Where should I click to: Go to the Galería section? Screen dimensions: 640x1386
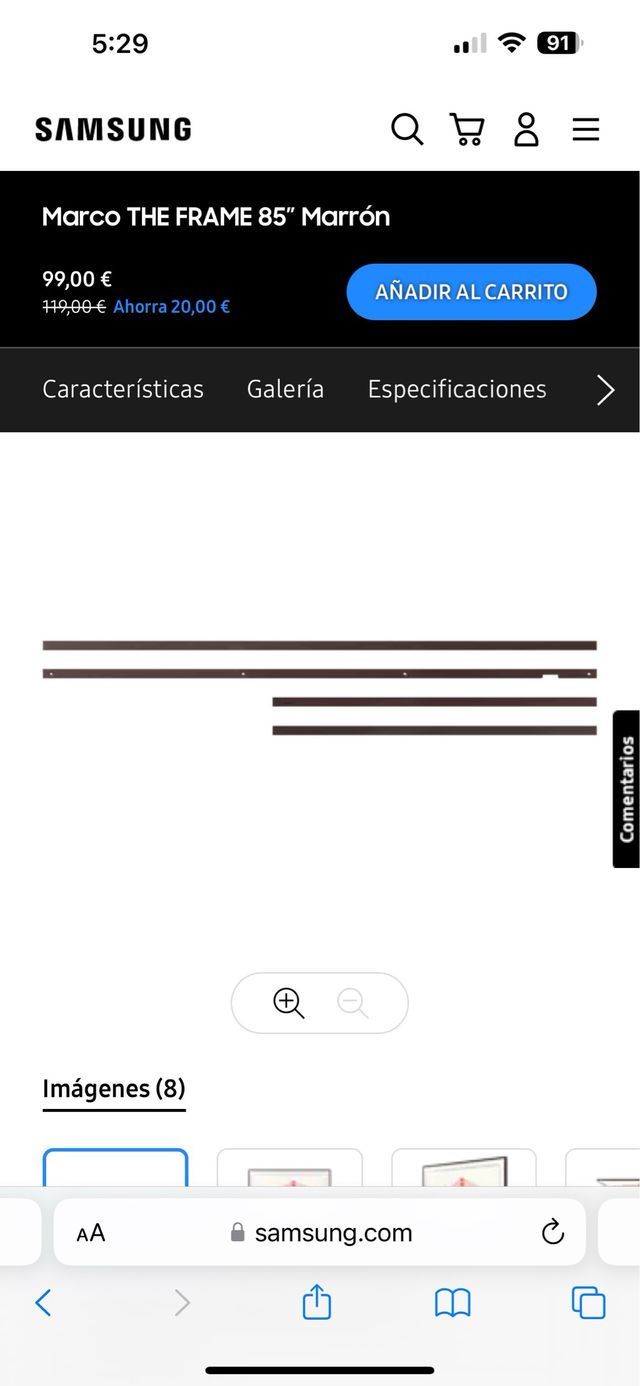coord(285,389)
